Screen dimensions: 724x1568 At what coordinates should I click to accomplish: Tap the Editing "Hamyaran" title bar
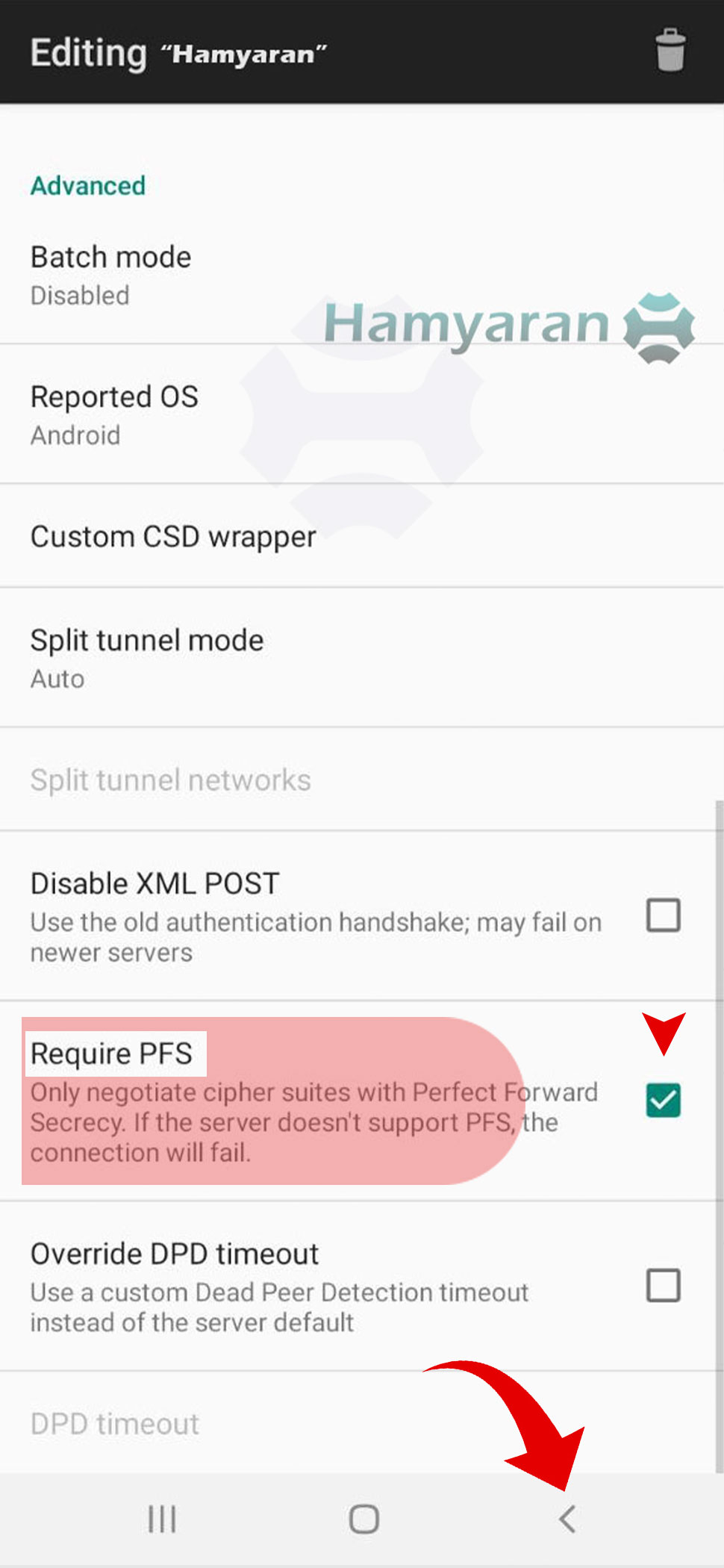179,51
